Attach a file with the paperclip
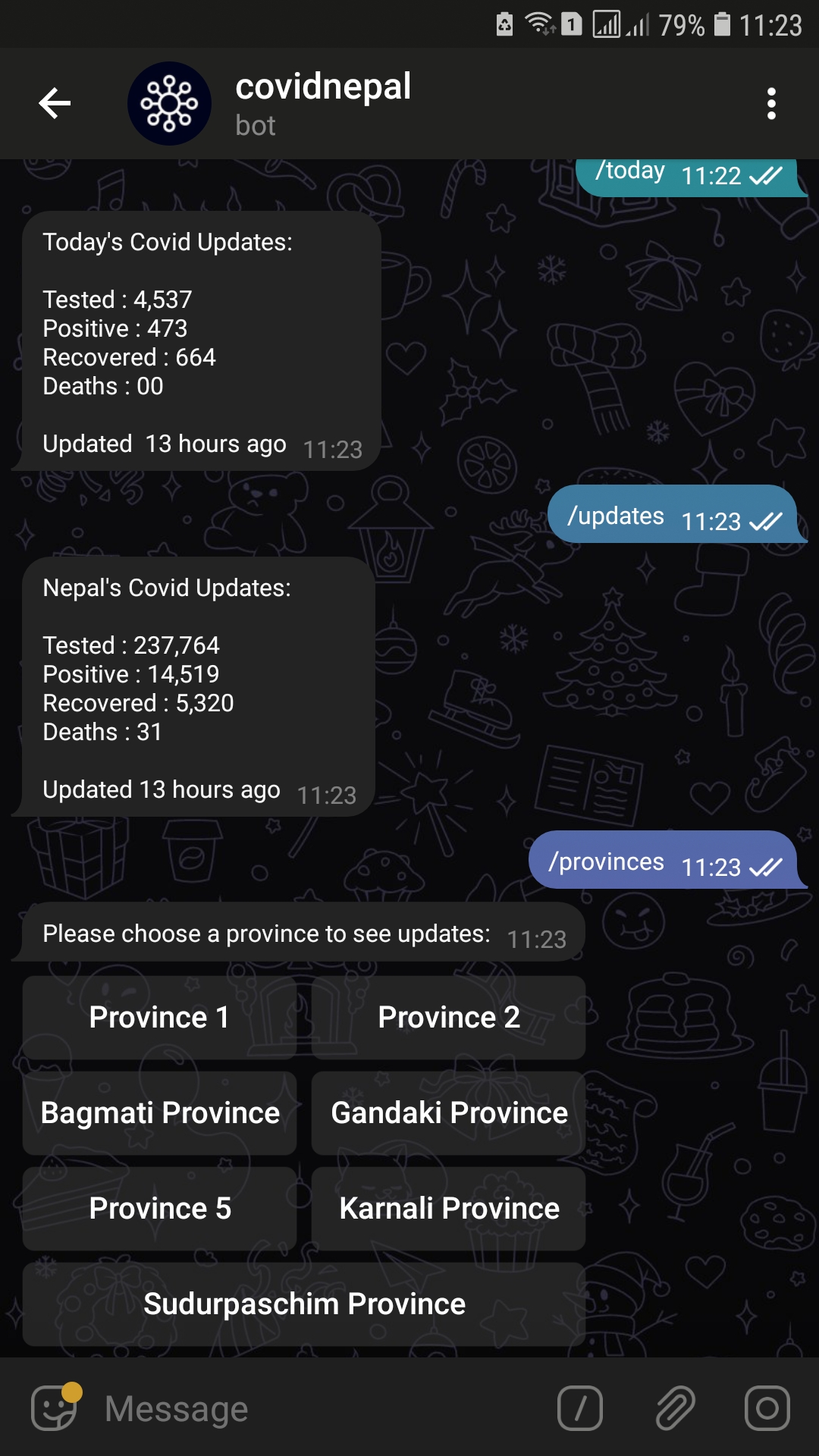This screenshot has height=1456, width=819. (x=675, y=1408)
